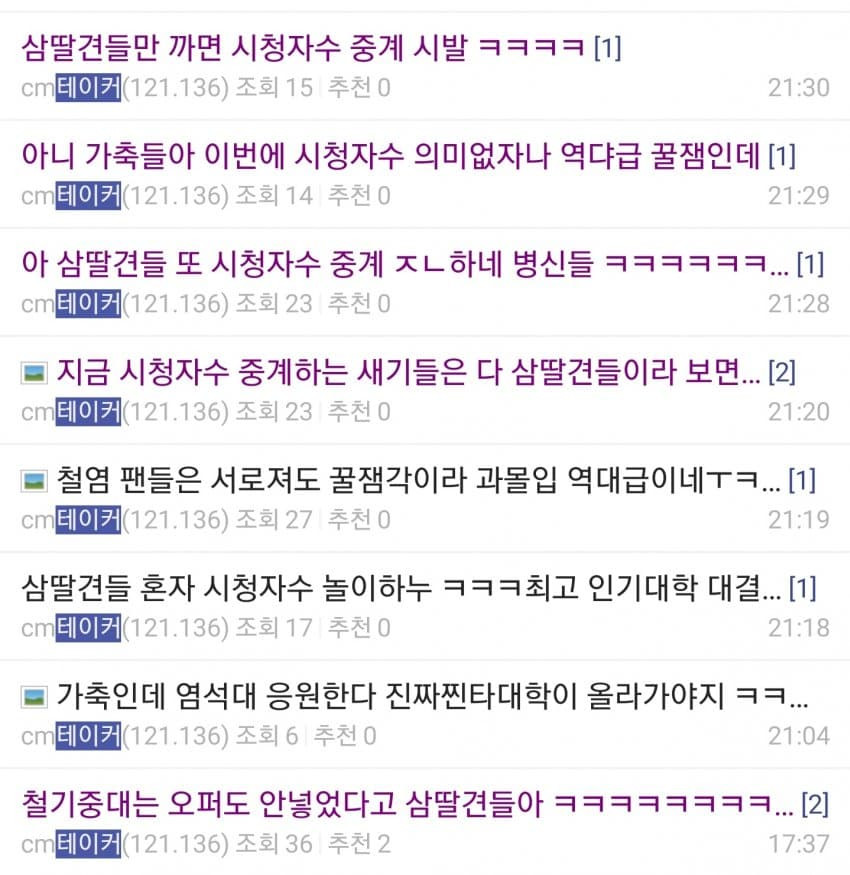Open the post '지금 시청자수 중계하는' from 21:20
The width and height of the screenshot is (850, 875).
[410, 372]
